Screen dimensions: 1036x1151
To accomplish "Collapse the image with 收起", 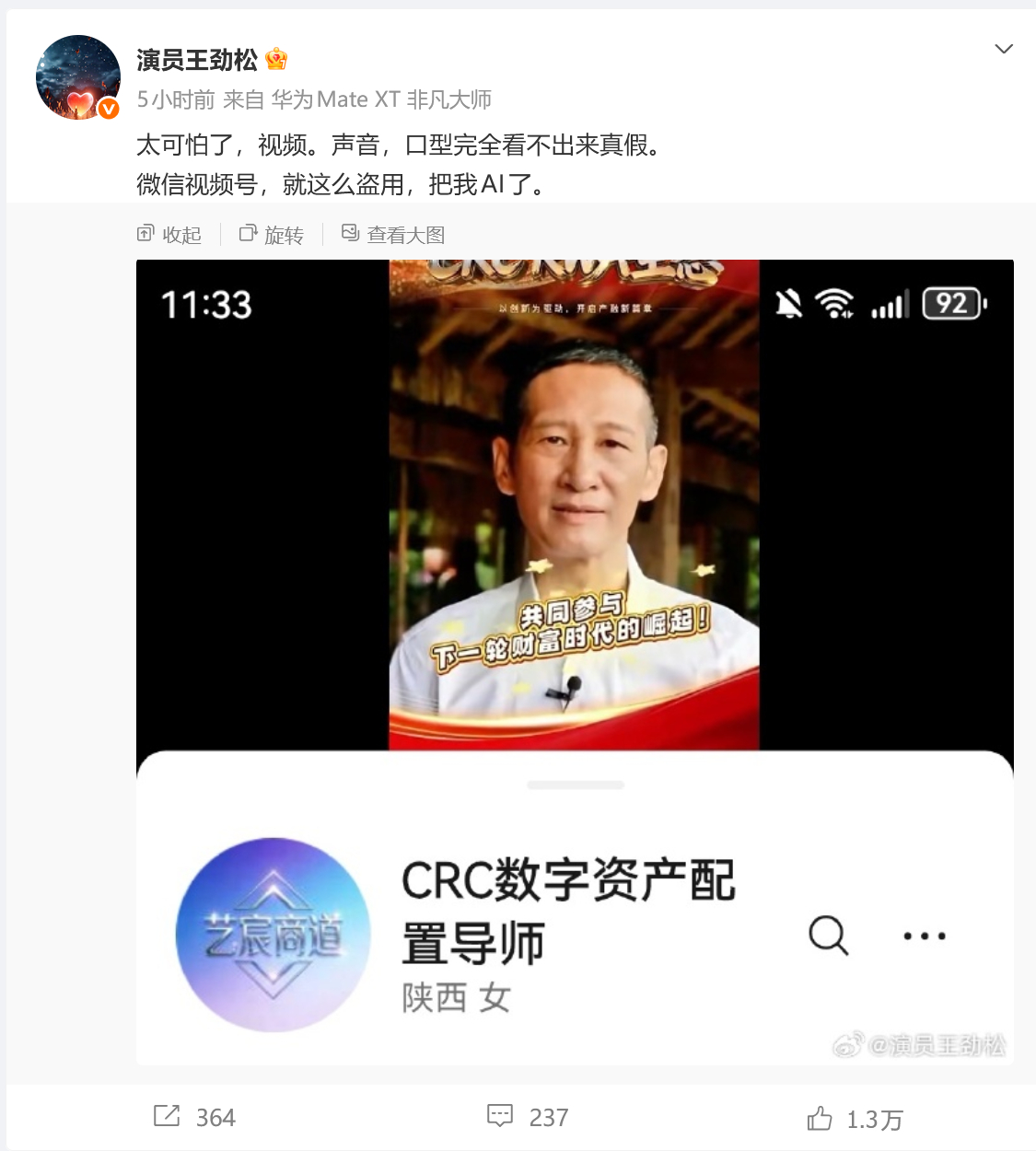I will (x=181, y=235).
